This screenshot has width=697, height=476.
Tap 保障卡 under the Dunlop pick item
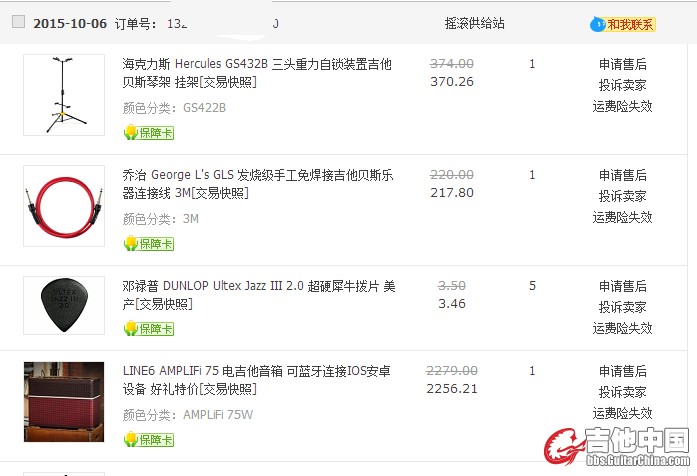(149, 329)
